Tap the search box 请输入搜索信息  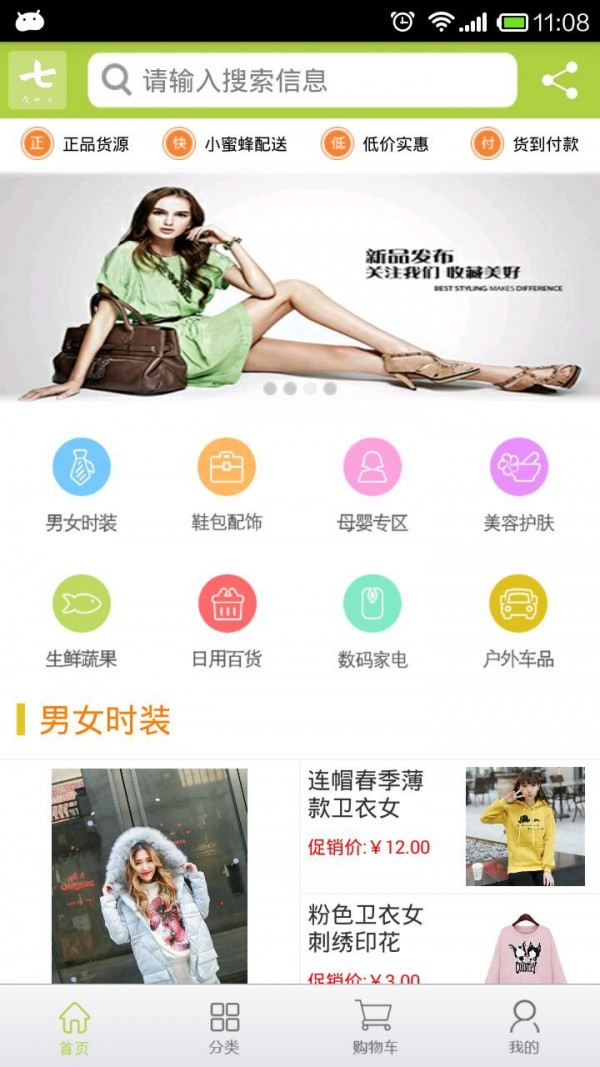click(302, 80)
